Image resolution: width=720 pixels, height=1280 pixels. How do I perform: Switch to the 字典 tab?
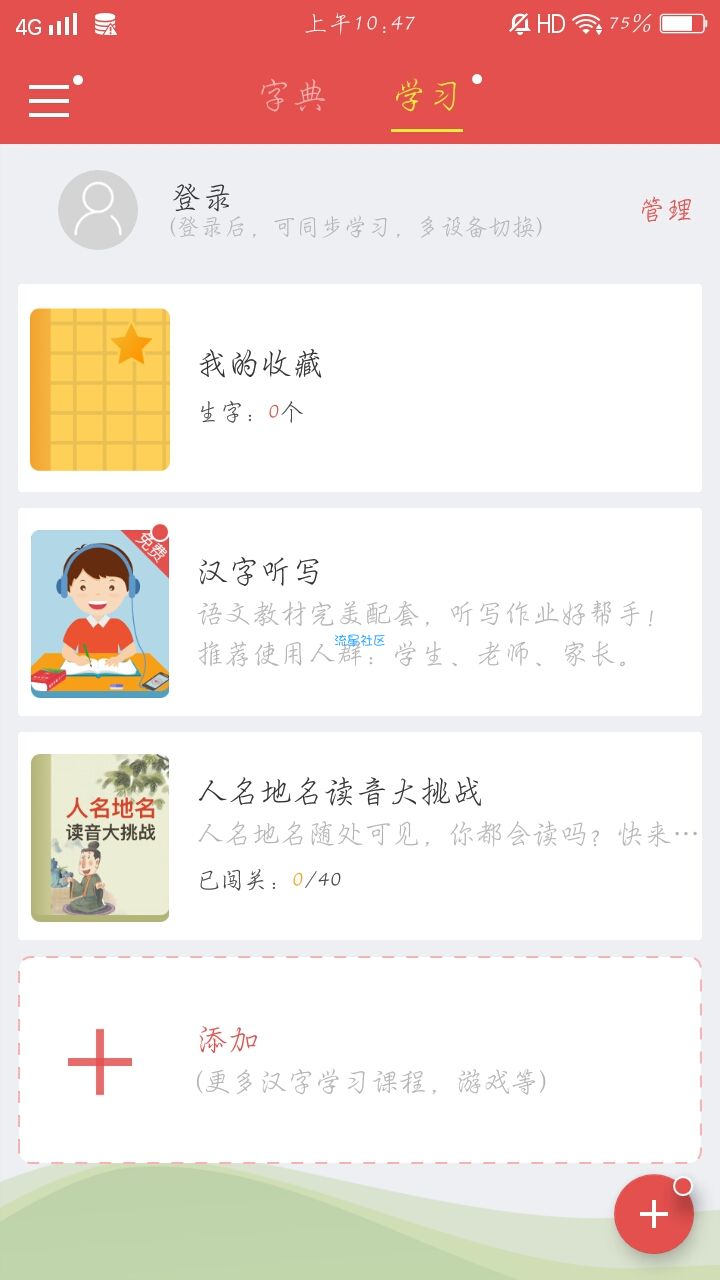(293, 97)
